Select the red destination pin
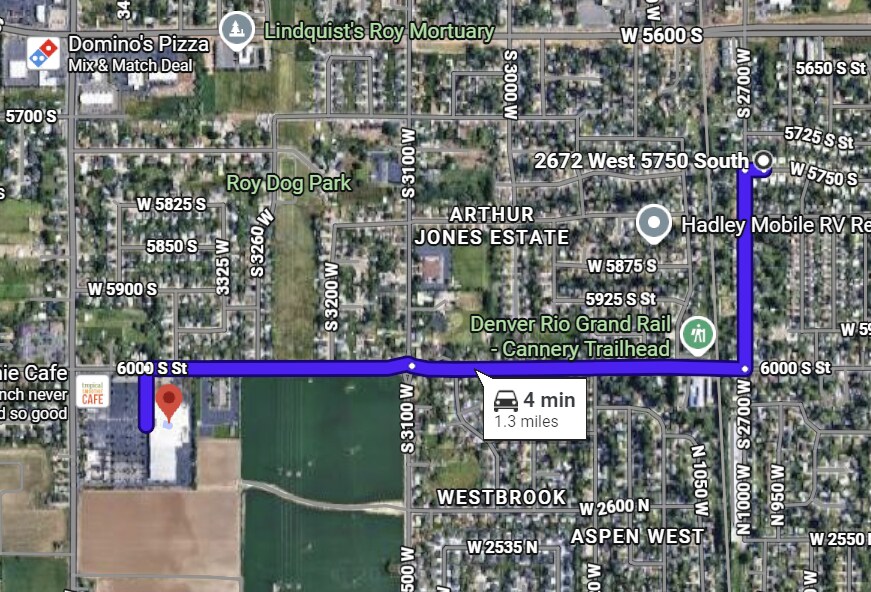The width and height of the screenshot is (871, 592). (x=170, y=405)
